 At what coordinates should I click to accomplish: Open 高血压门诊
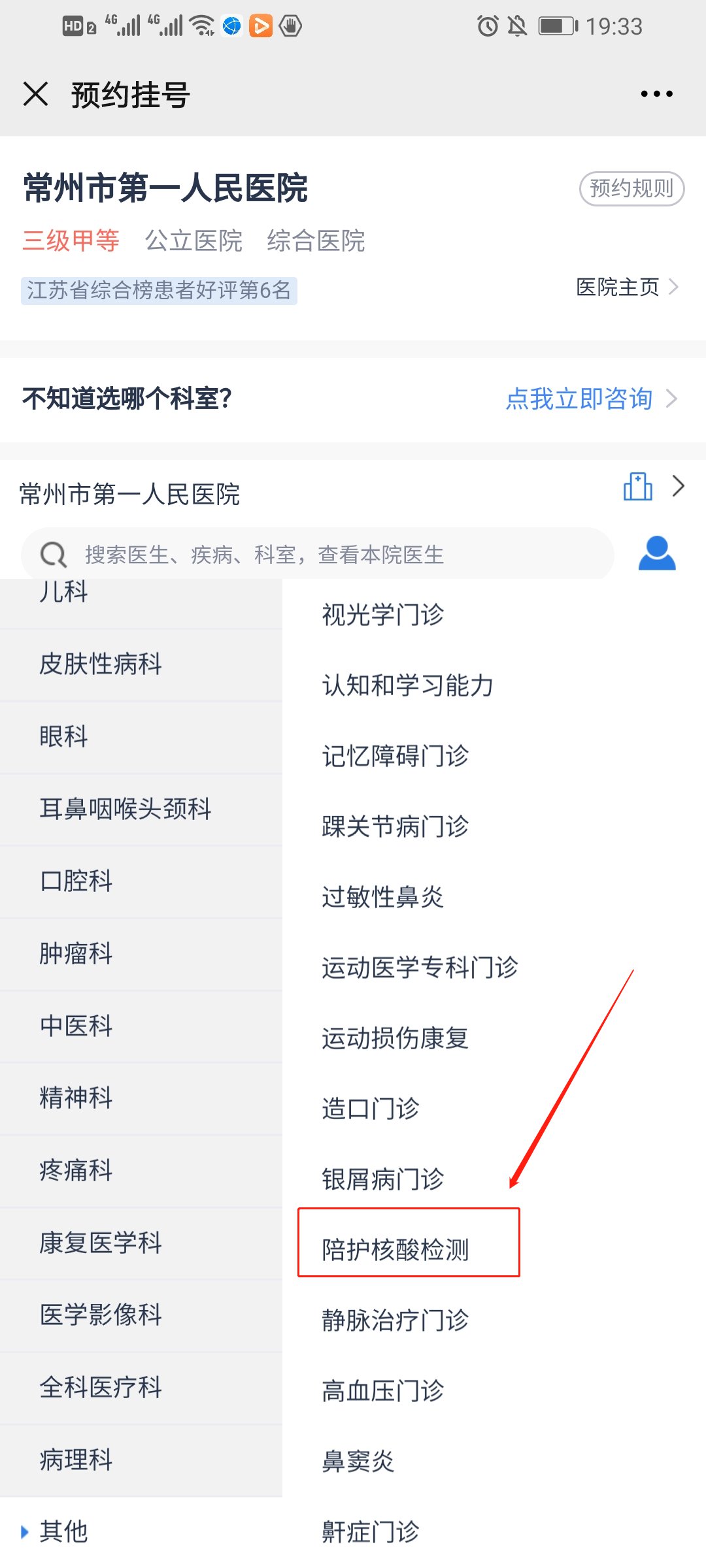(x=382, y=1391)
